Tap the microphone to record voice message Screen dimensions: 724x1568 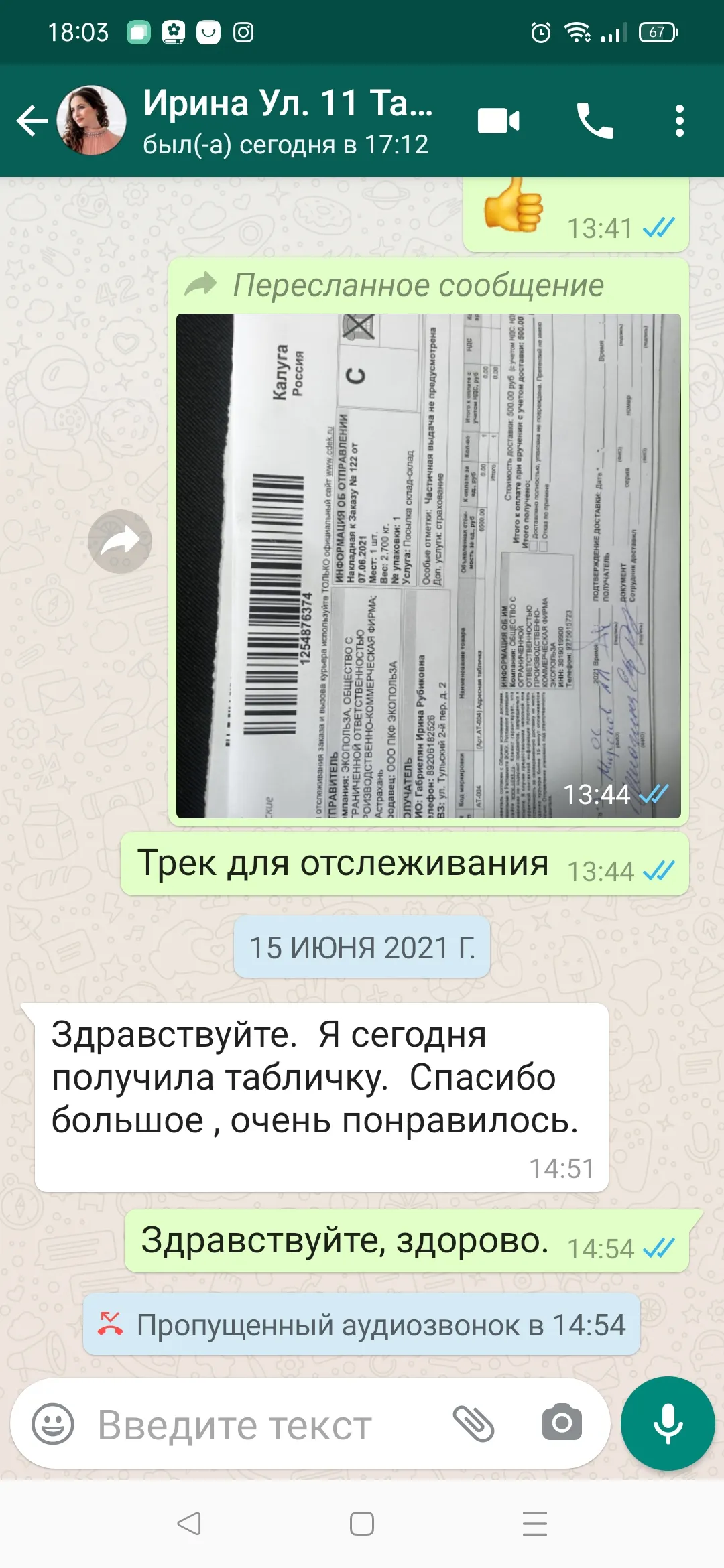(668, 1424)
